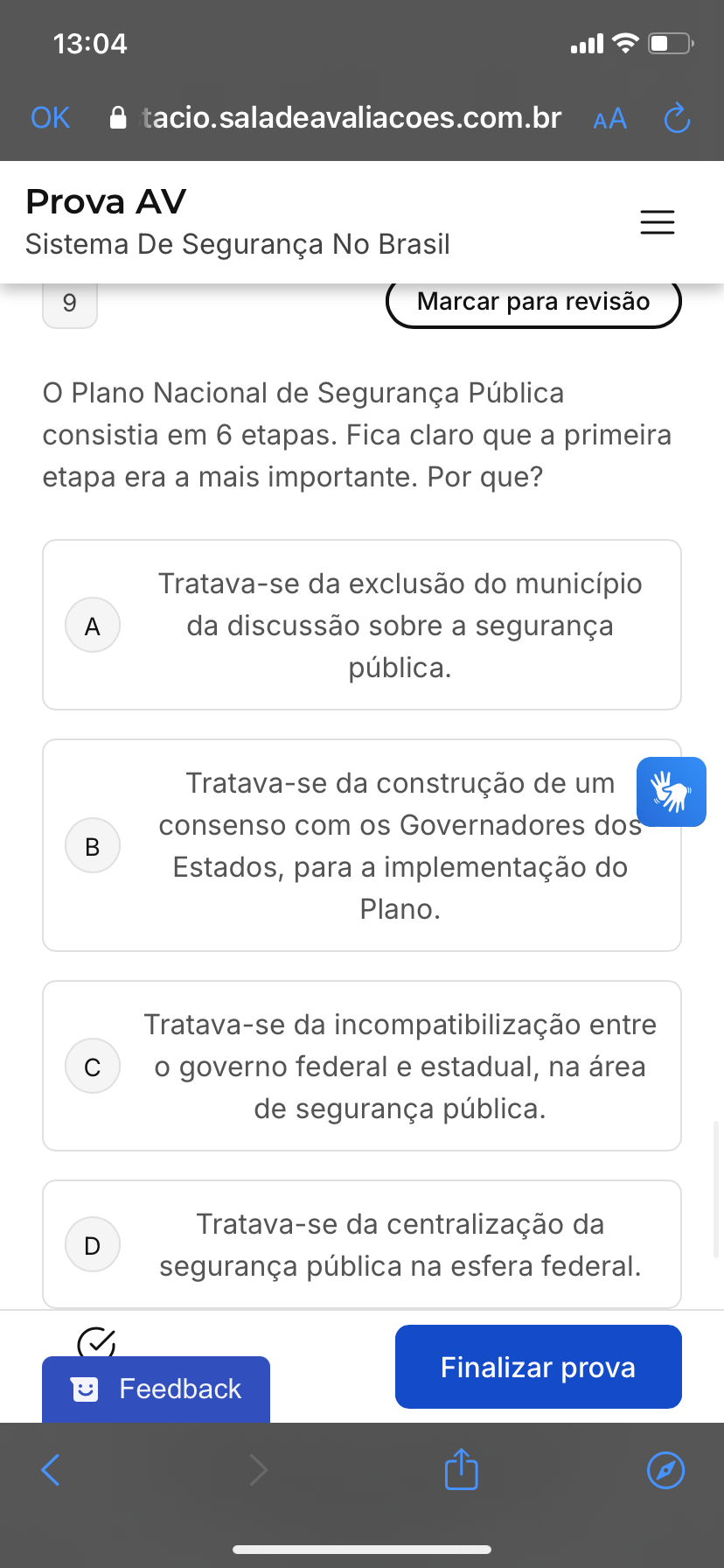
Task: Open page in Safari compass icon
Action: pyautogui.click(x=665, y=1470)
